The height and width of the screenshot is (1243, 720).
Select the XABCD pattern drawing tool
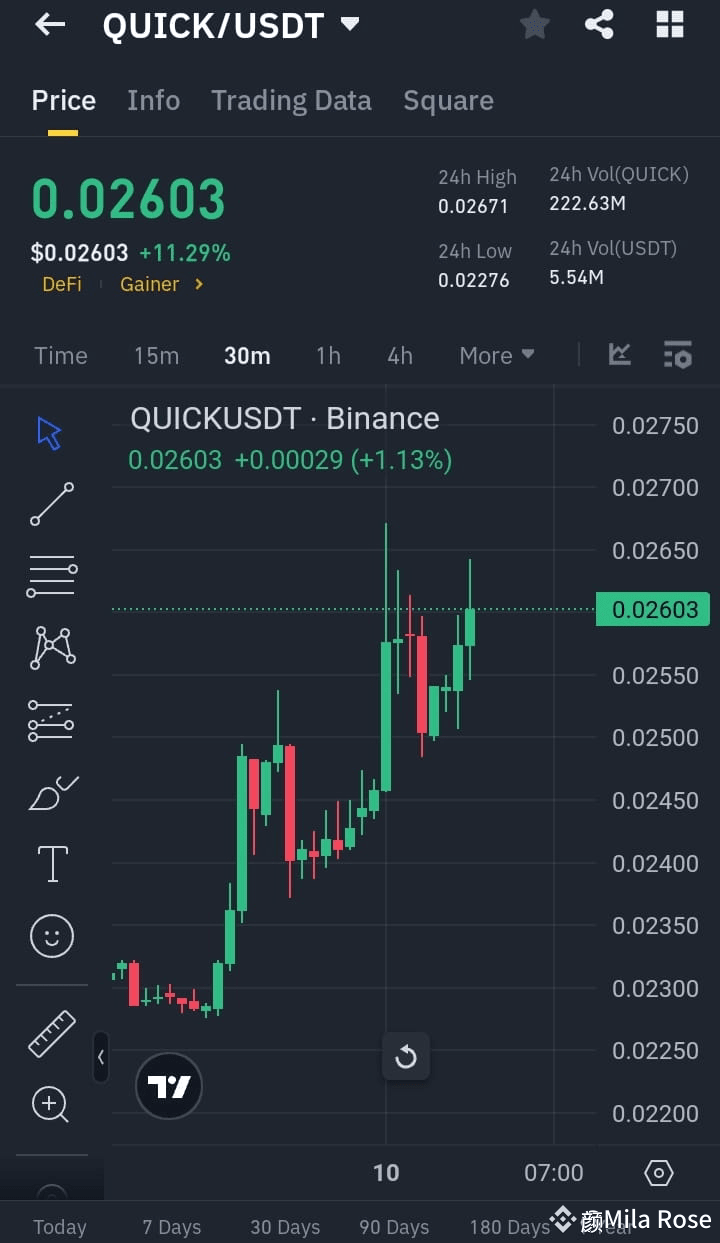[52, 646]
